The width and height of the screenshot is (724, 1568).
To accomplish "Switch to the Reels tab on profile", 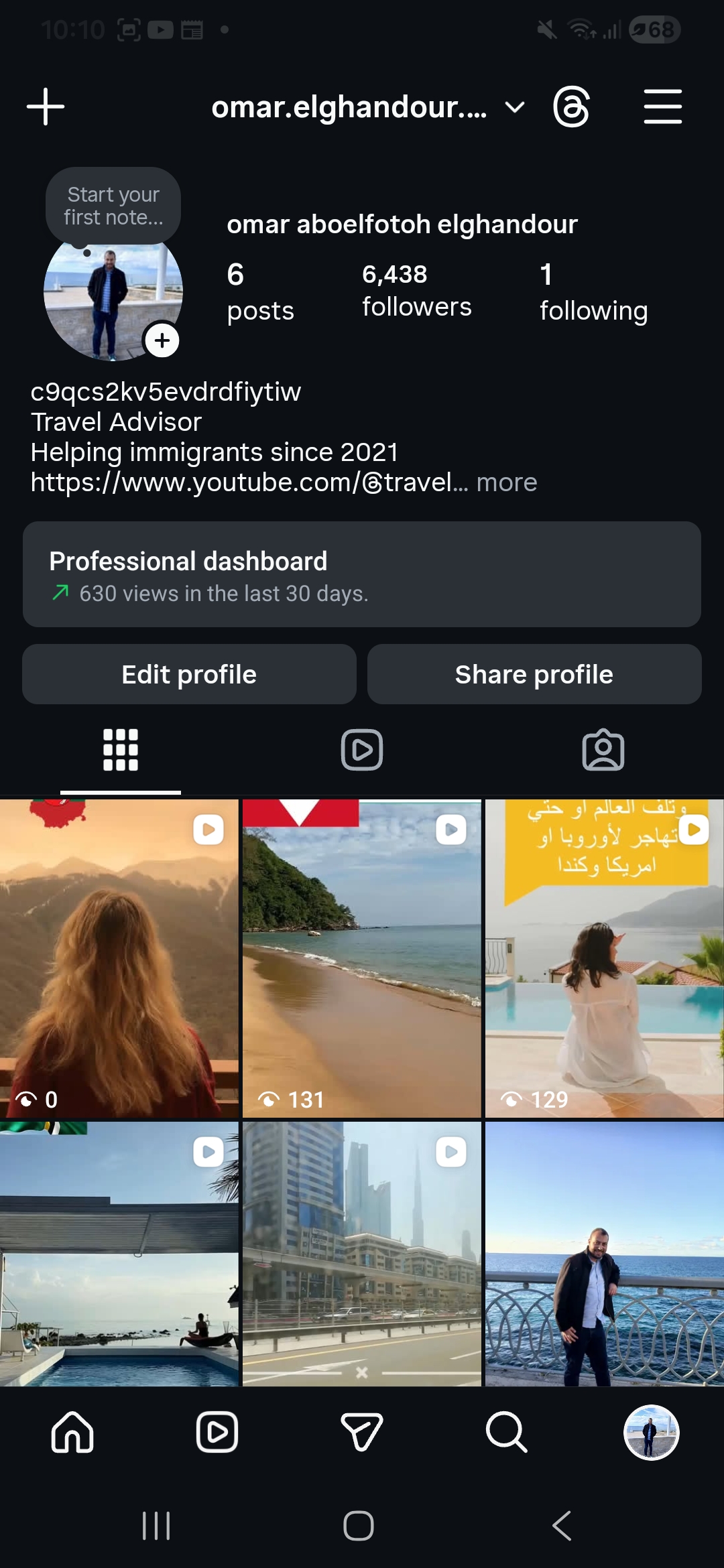I will (x=362, y=750).
